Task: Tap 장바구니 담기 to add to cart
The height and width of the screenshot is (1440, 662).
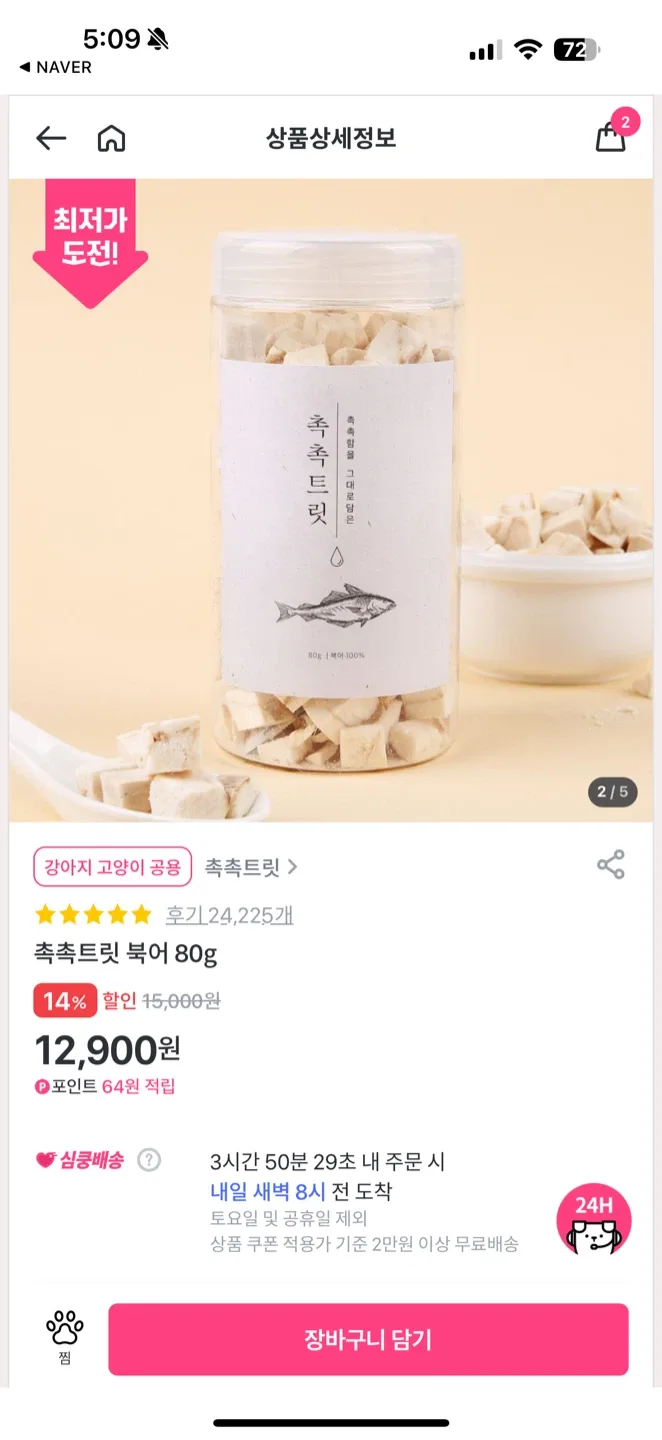Action: (x=368, y=1339)
